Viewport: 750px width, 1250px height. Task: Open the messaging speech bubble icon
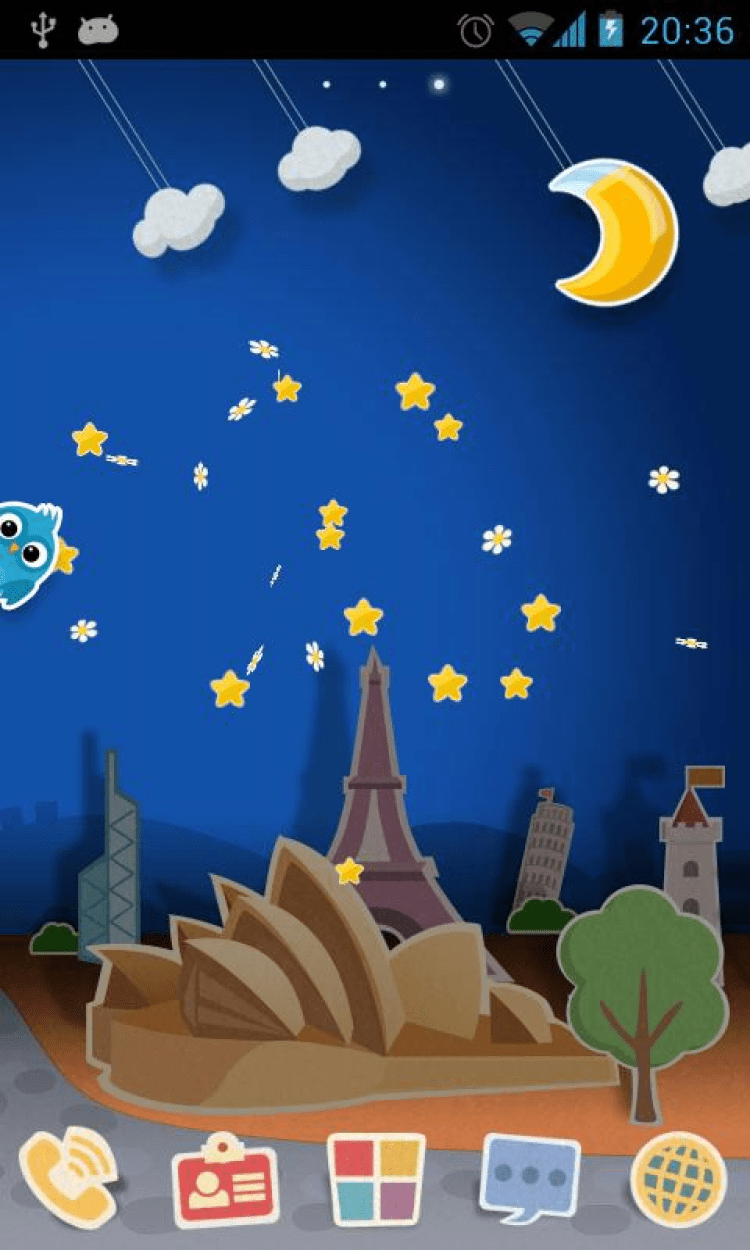[529, 1177]
